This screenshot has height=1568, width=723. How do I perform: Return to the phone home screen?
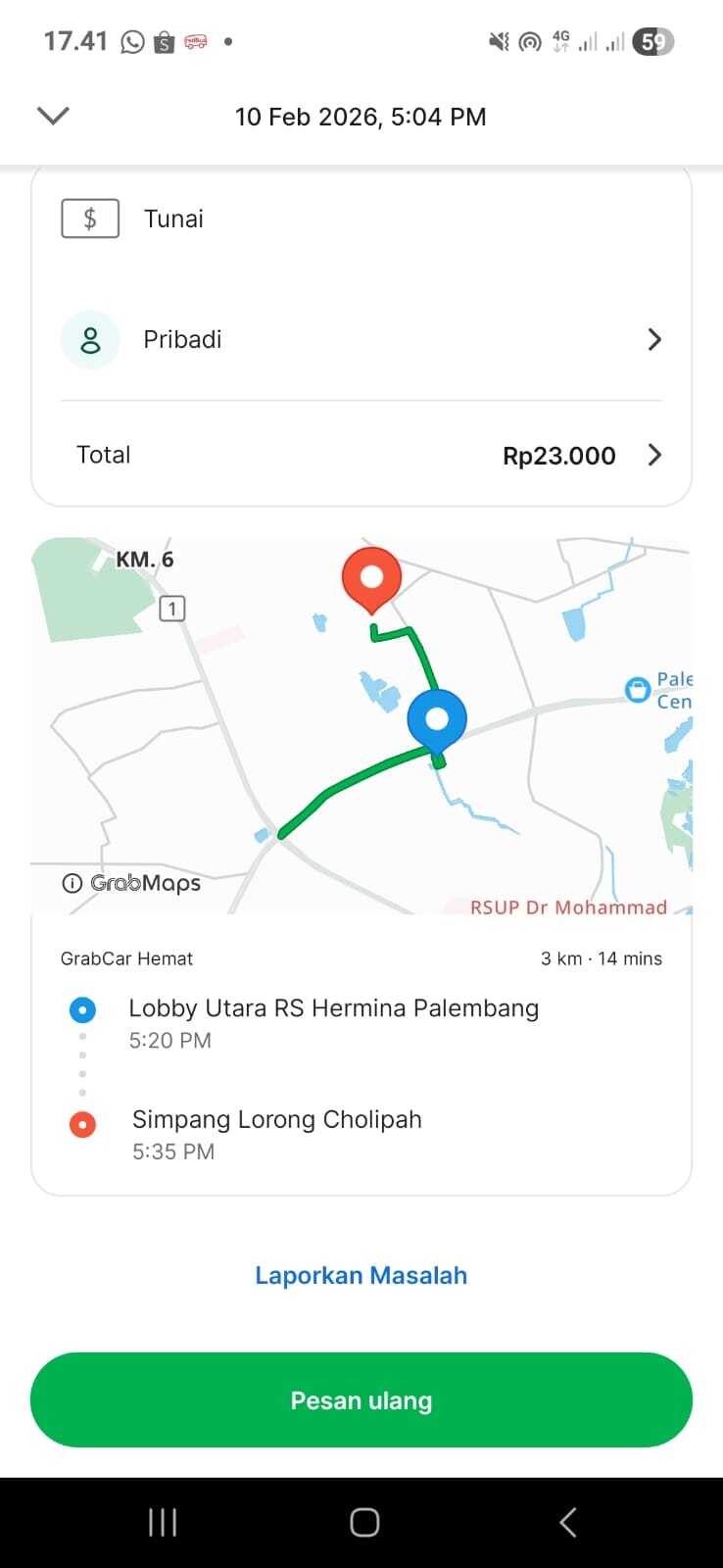pos(363,1522)
